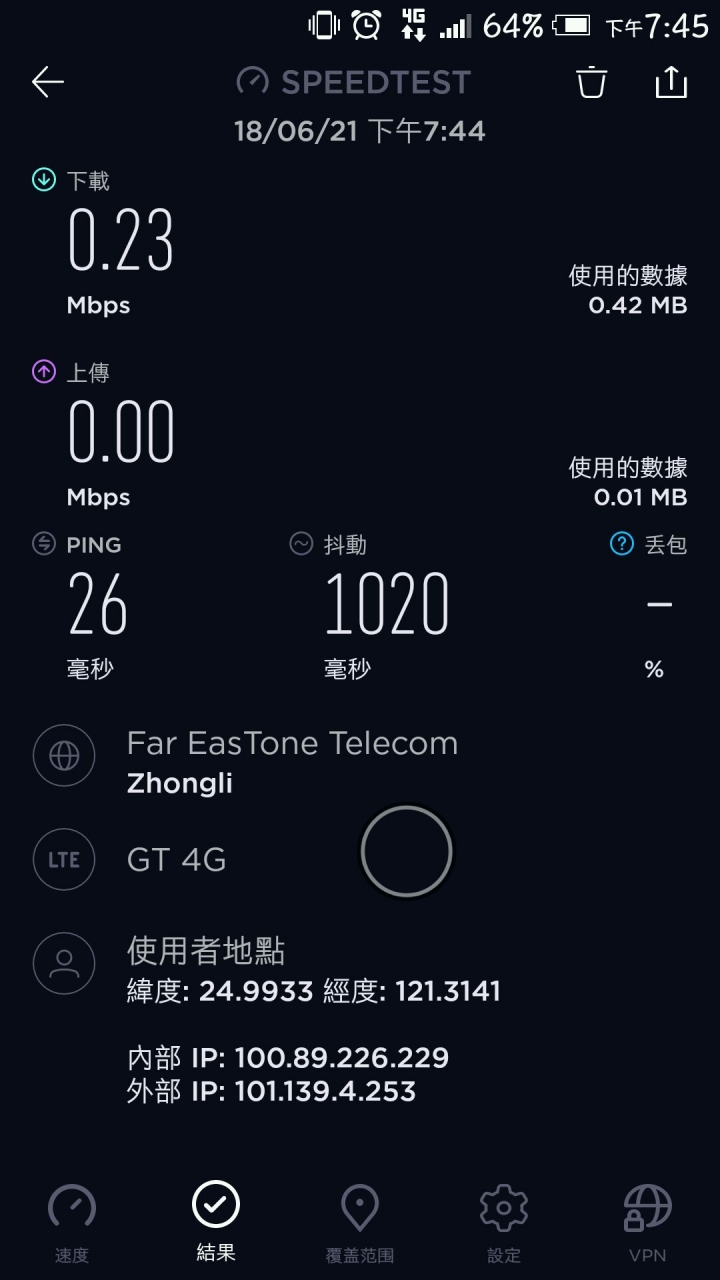Go back with the arrow icon
720x1280 pixels.
48,82
